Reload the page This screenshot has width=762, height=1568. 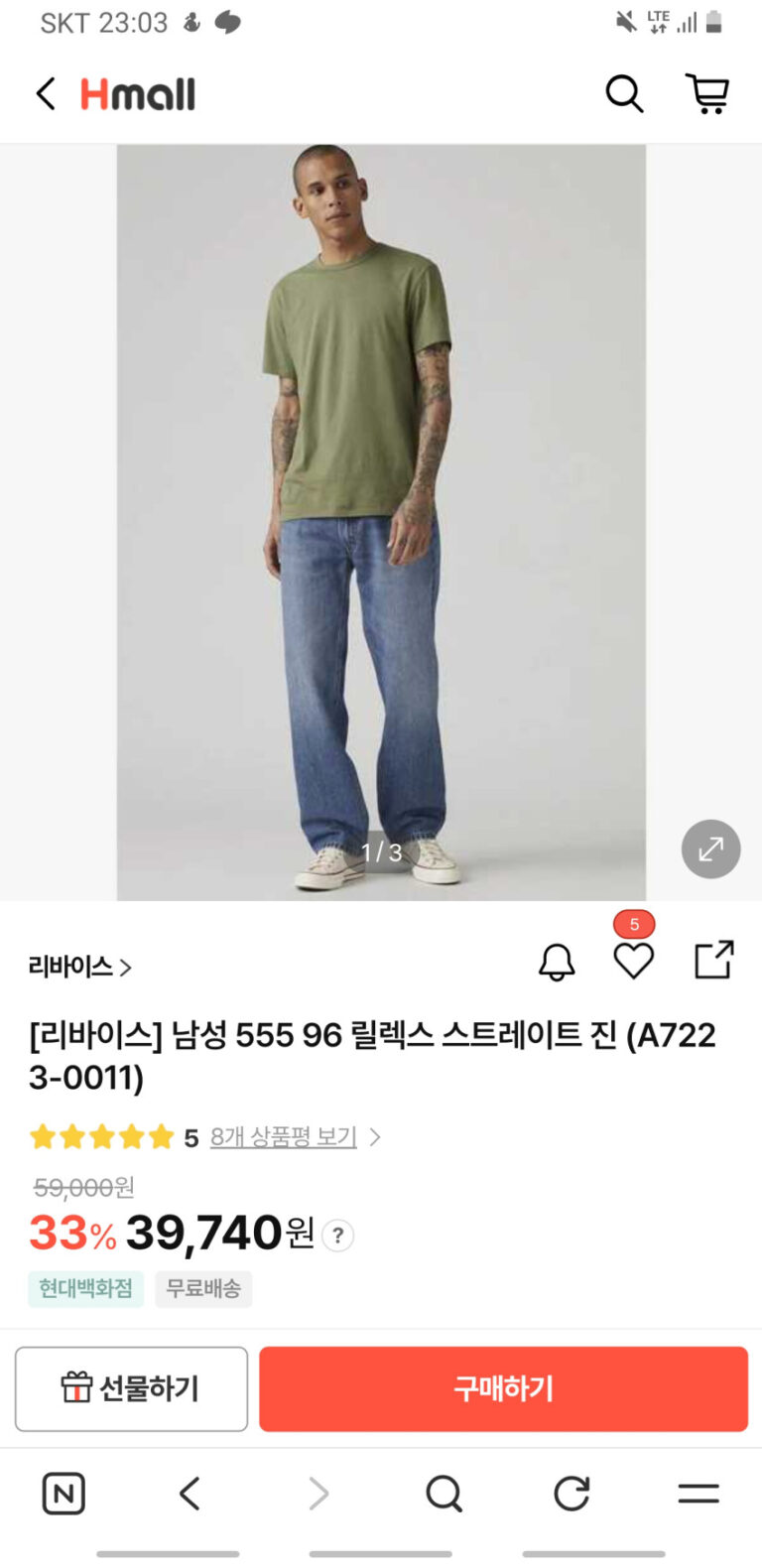(x=571, y=1494)
